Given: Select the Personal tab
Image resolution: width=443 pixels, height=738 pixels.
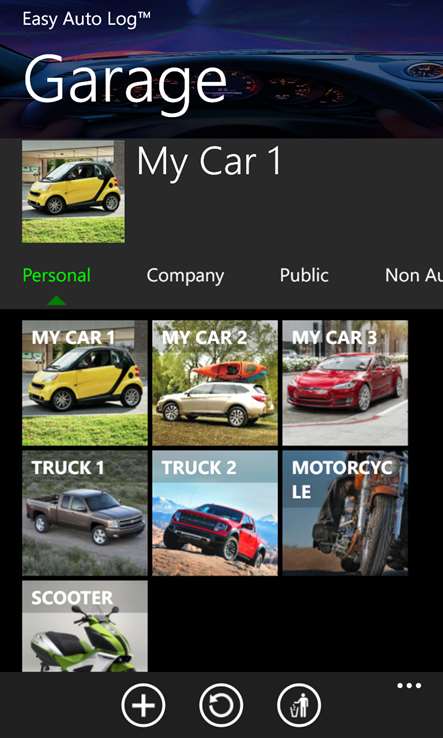Looking at the screenshot, I should tap(56, 275).
